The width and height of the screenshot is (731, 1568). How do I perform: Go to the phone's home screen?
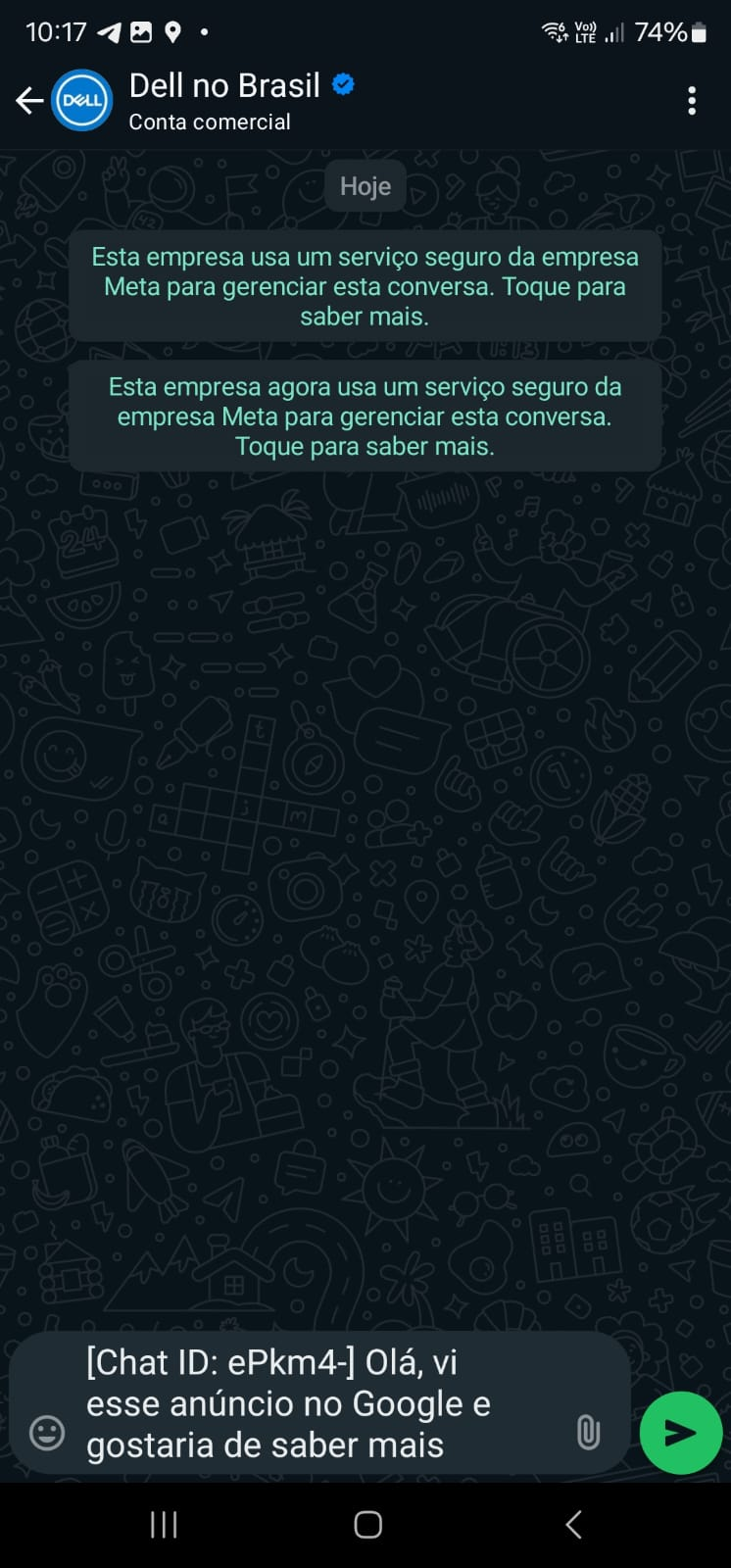(x=367, y=1524)
